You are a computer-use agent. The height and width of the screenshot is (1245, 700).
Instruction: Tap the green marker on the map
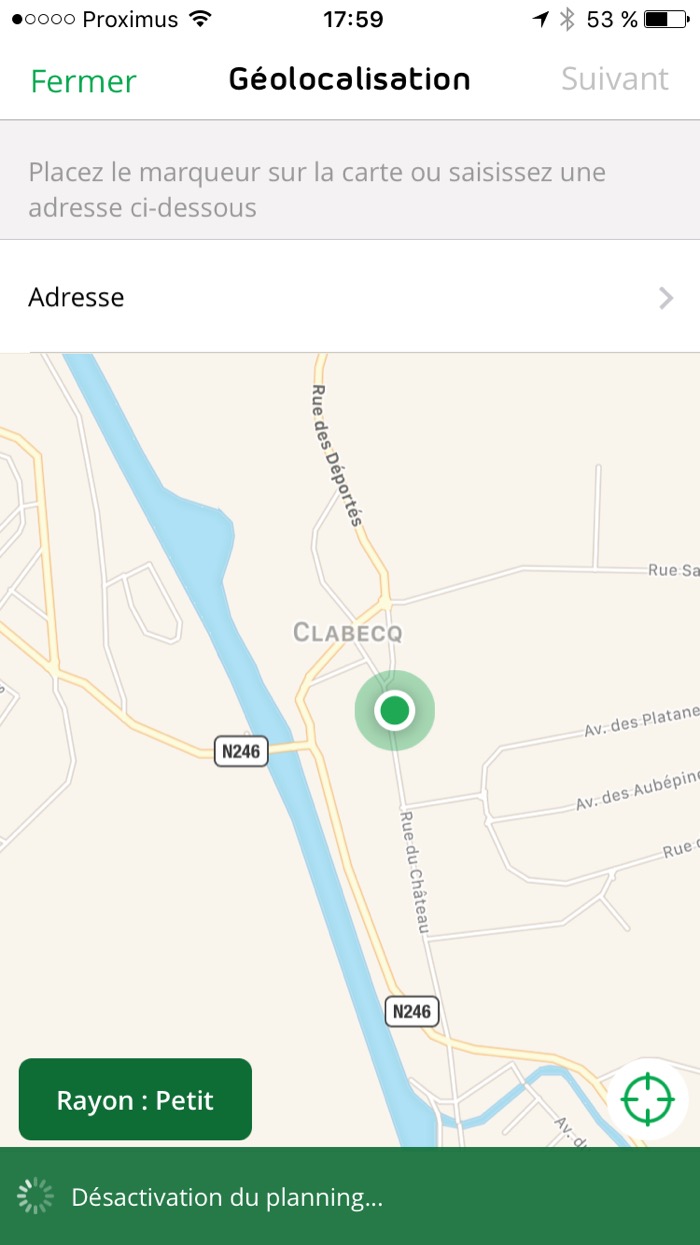[x=395, y=710]
